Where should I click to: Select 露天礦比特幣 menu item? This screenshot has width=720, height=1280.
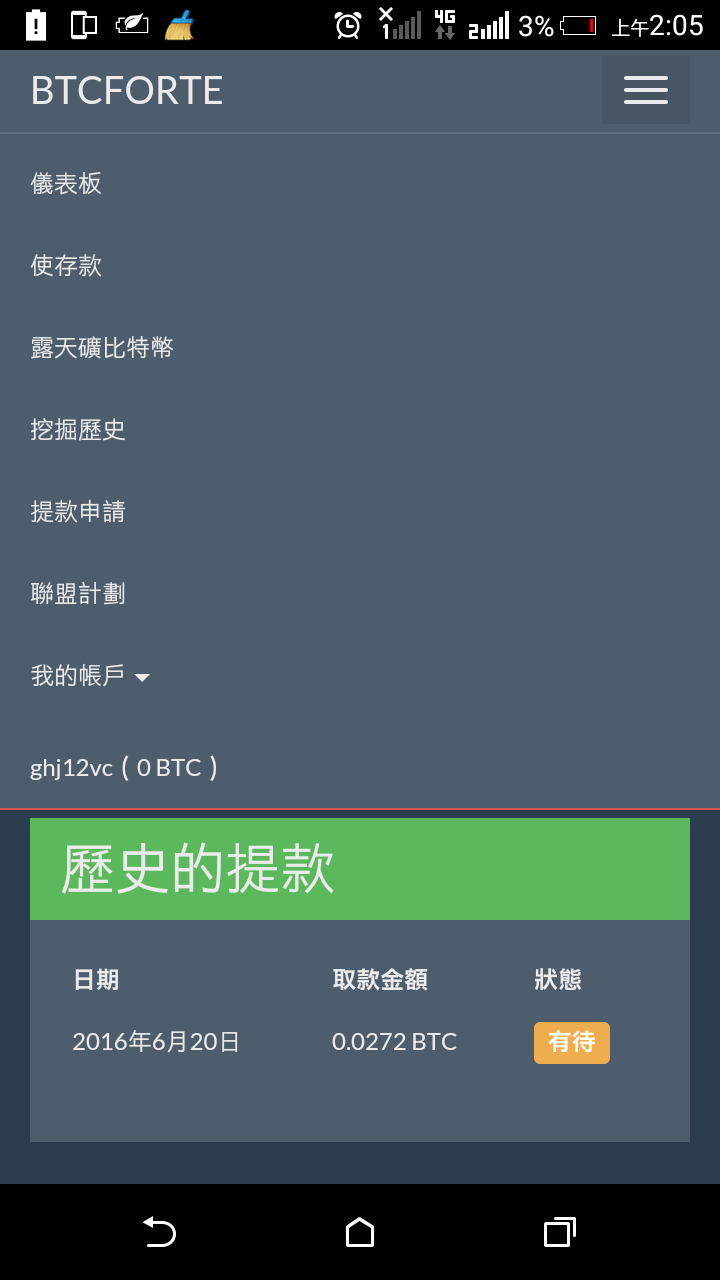[102, 348]
